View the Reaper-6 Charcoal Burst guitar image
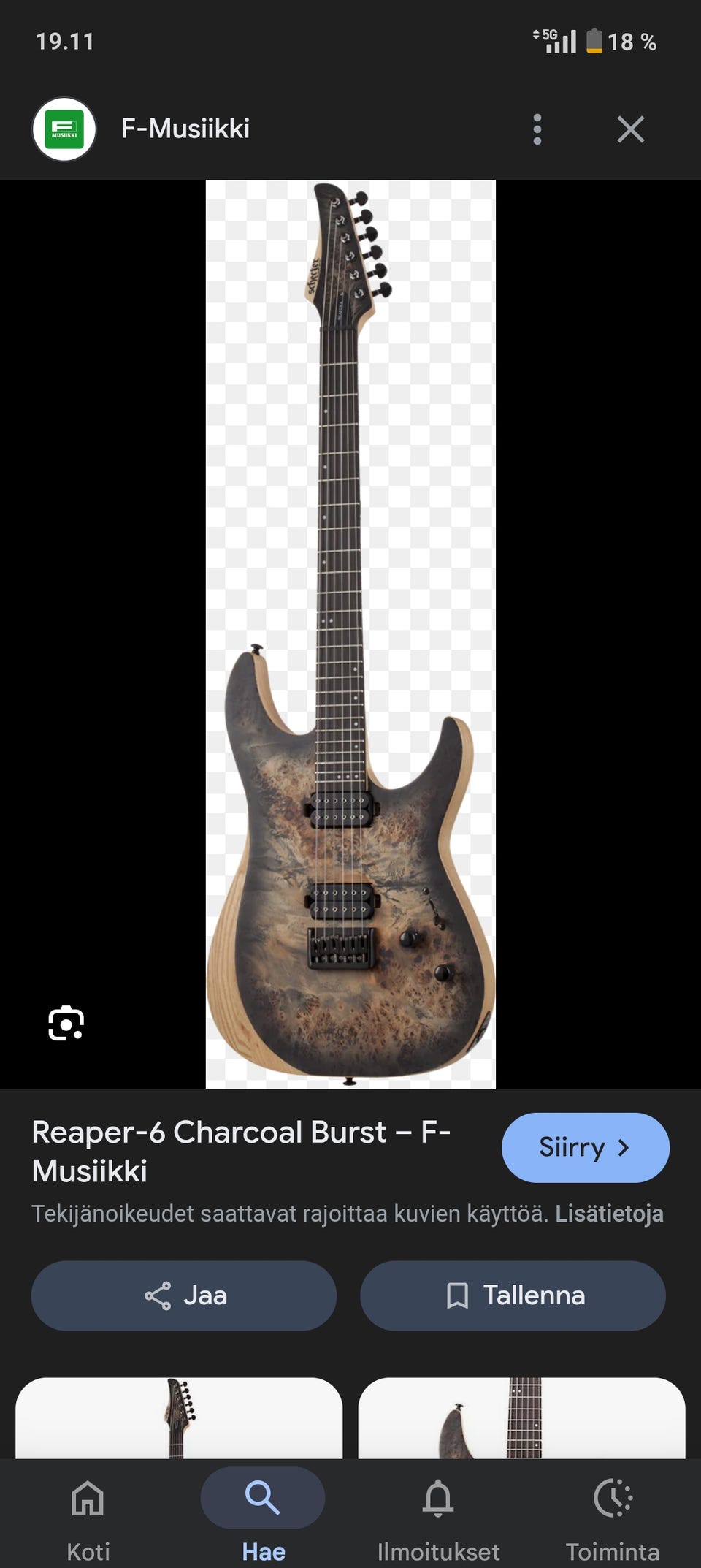This screenshot has height=1568, width=701. click(350, 634)
